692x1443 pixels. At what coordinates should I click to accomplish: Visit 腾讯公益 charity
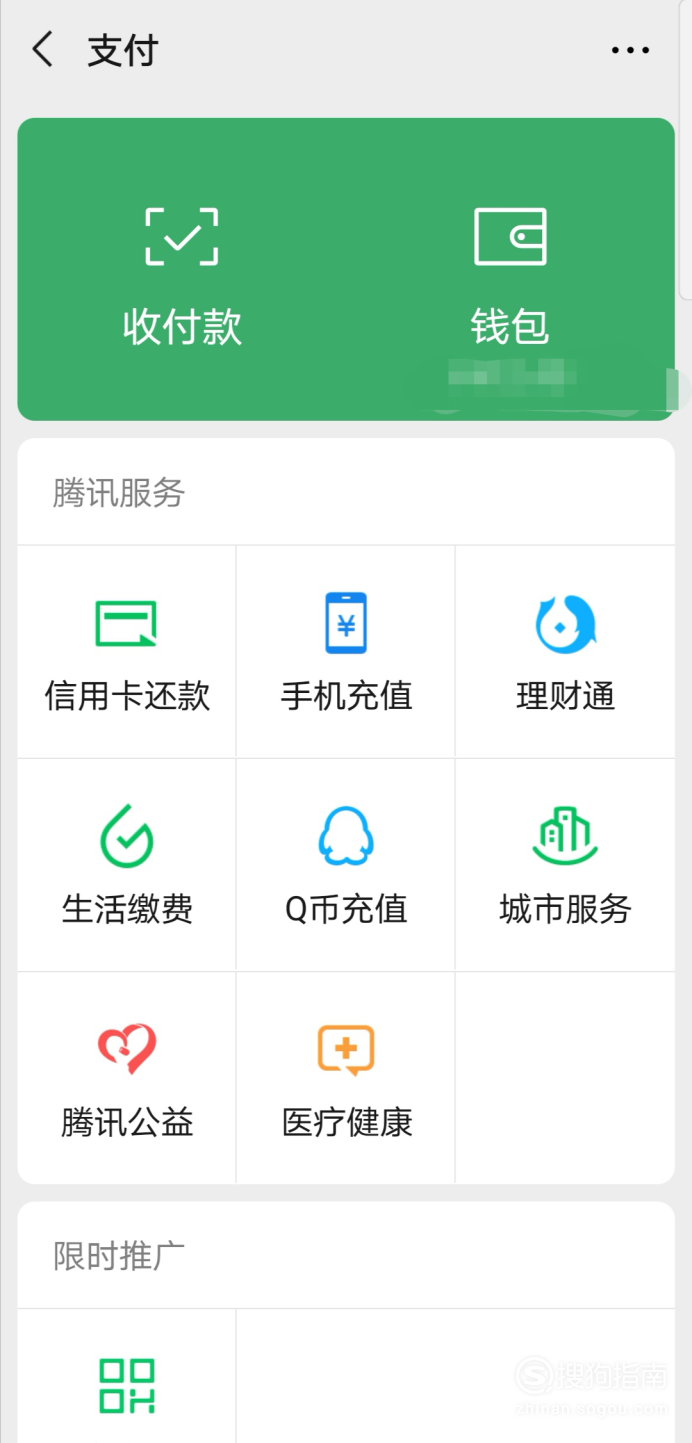(x=127, y=1078)
